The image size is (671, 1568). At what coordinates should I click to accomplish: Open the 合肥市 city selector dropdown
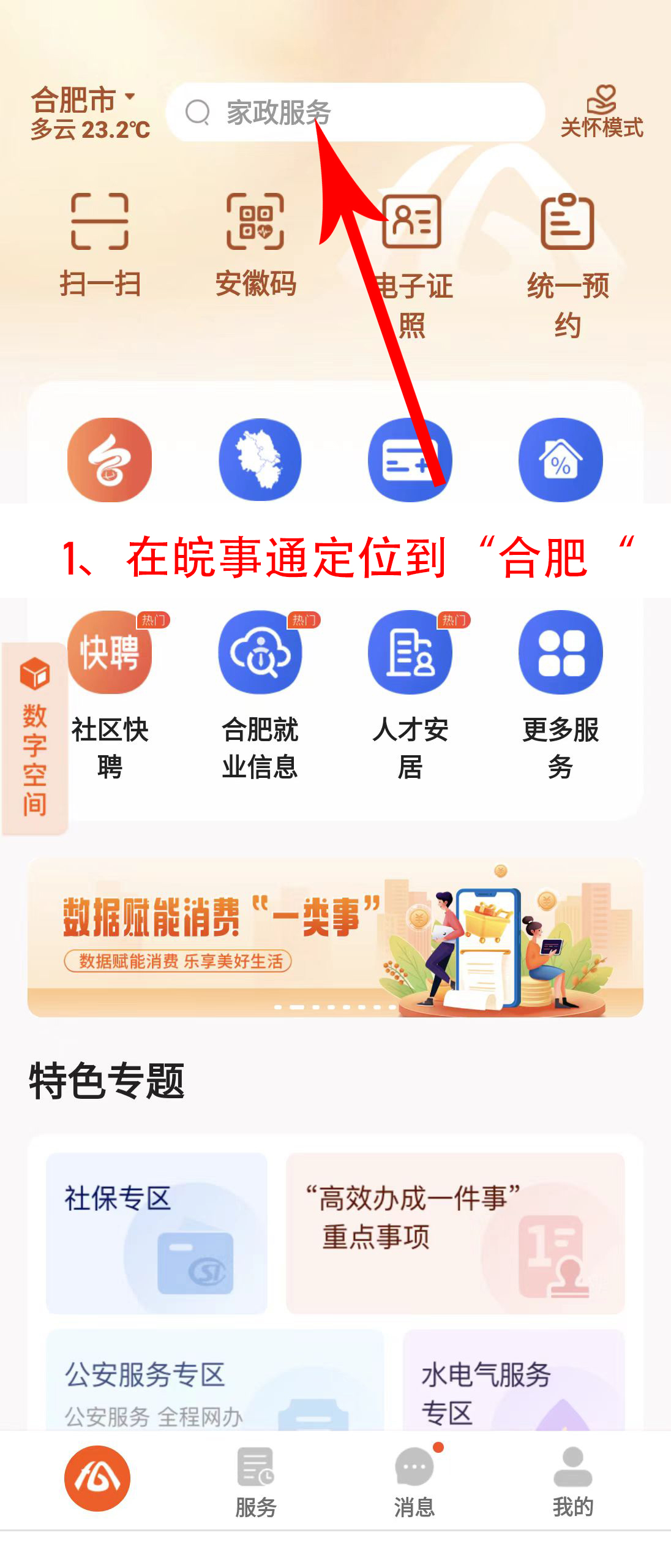(83, 100)
